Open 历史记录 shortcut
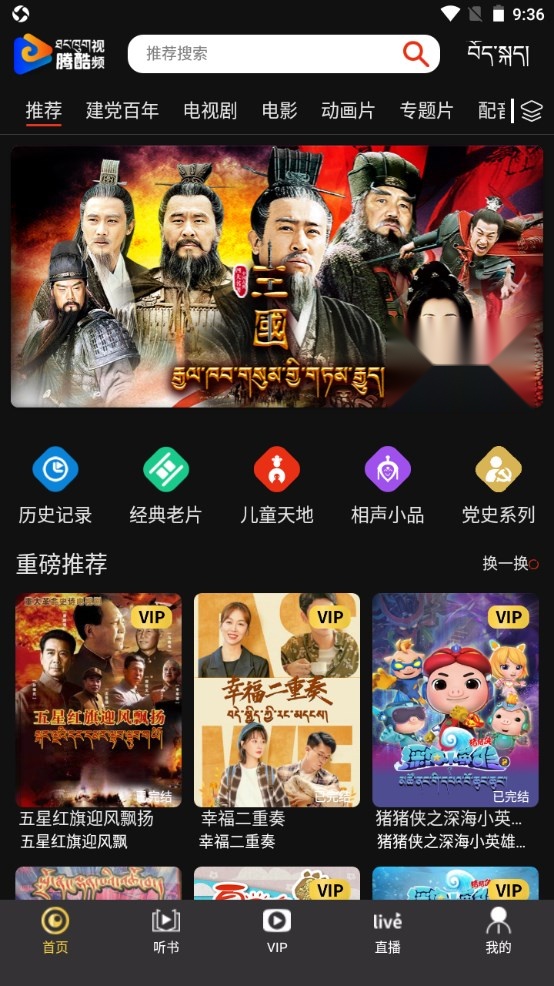 [55, 485]
